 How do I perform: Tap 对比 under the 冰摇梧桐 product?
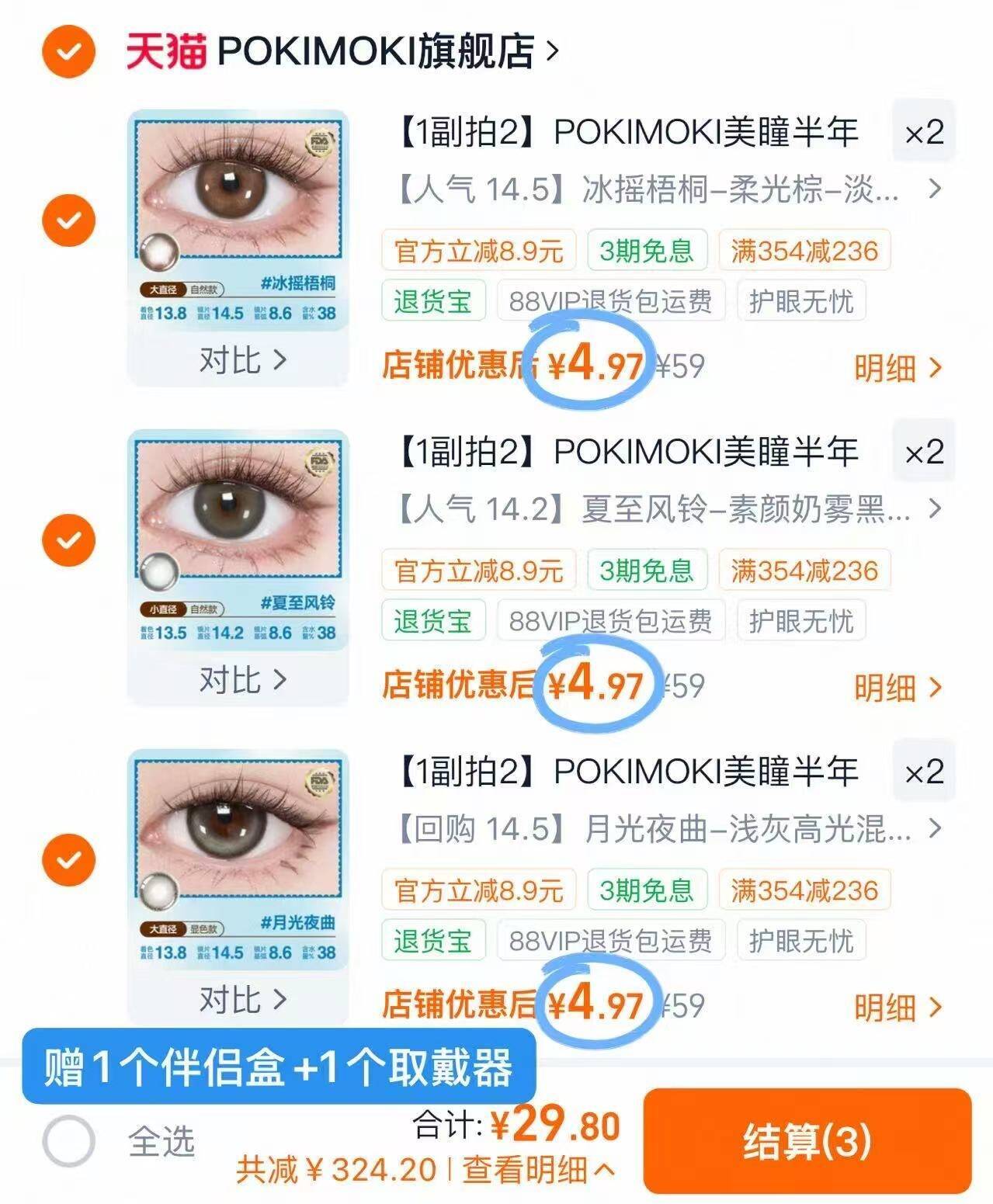243,360
